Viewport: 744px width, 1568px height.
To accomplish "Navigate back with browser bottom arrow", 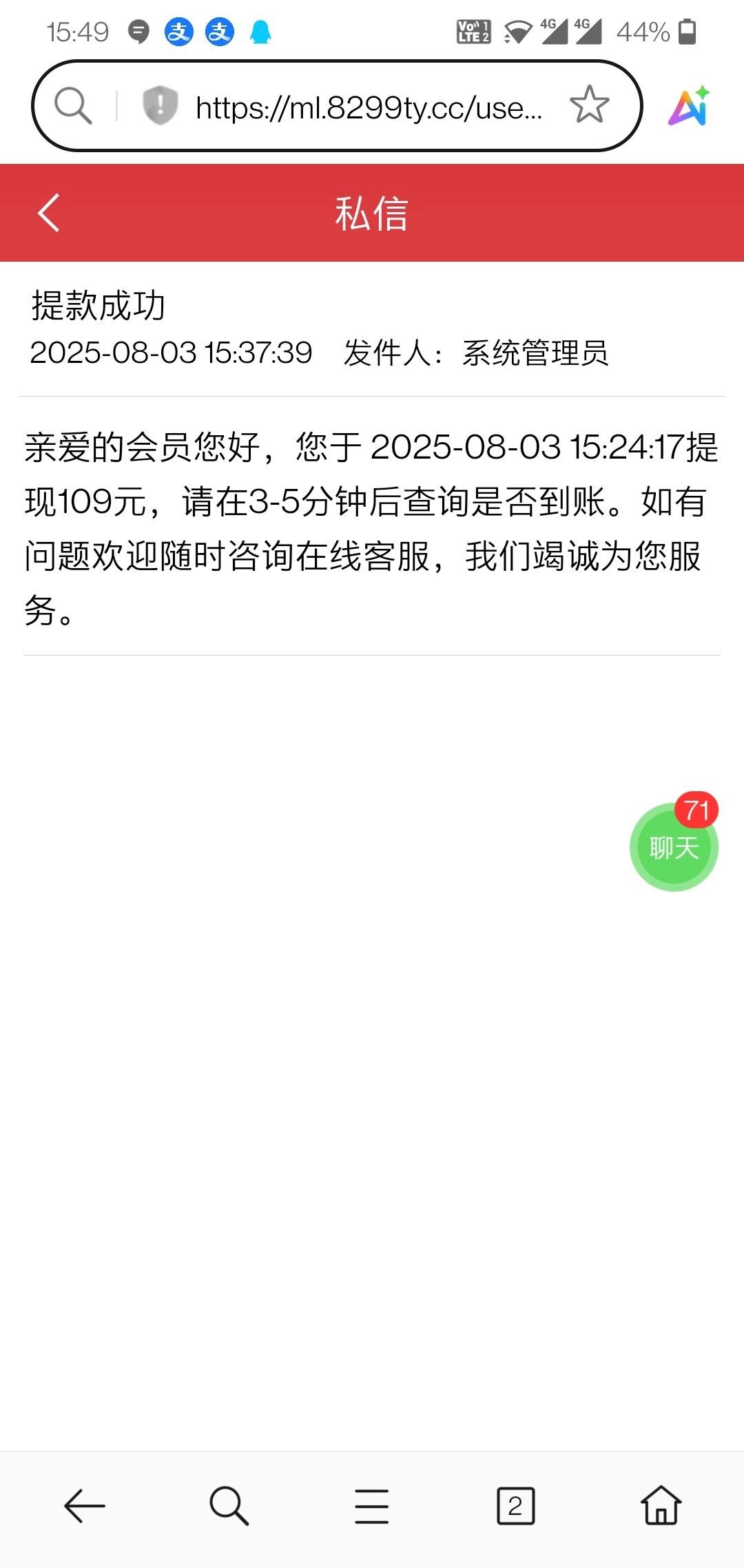I will tap(84, 1506).
